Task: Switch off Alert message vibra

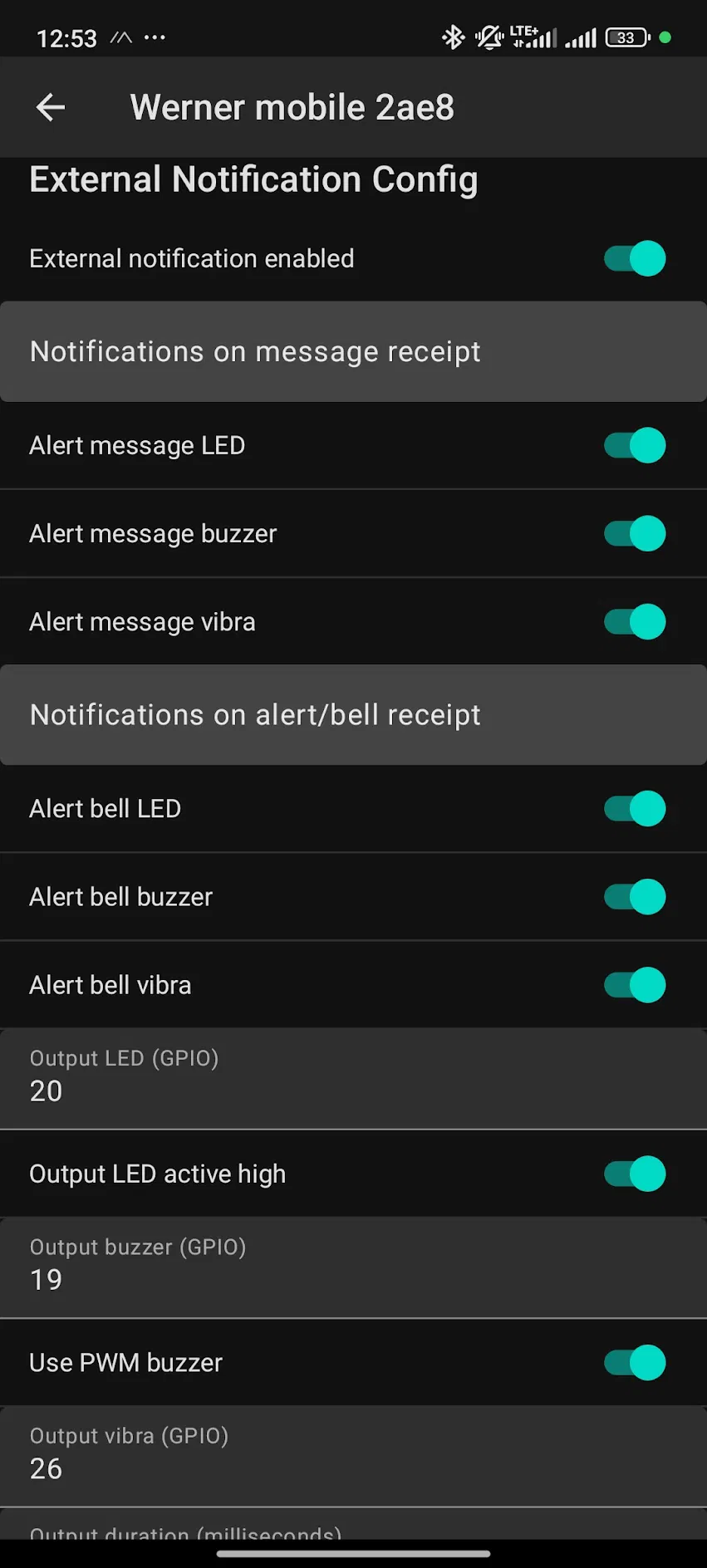Action: [635, 621]
